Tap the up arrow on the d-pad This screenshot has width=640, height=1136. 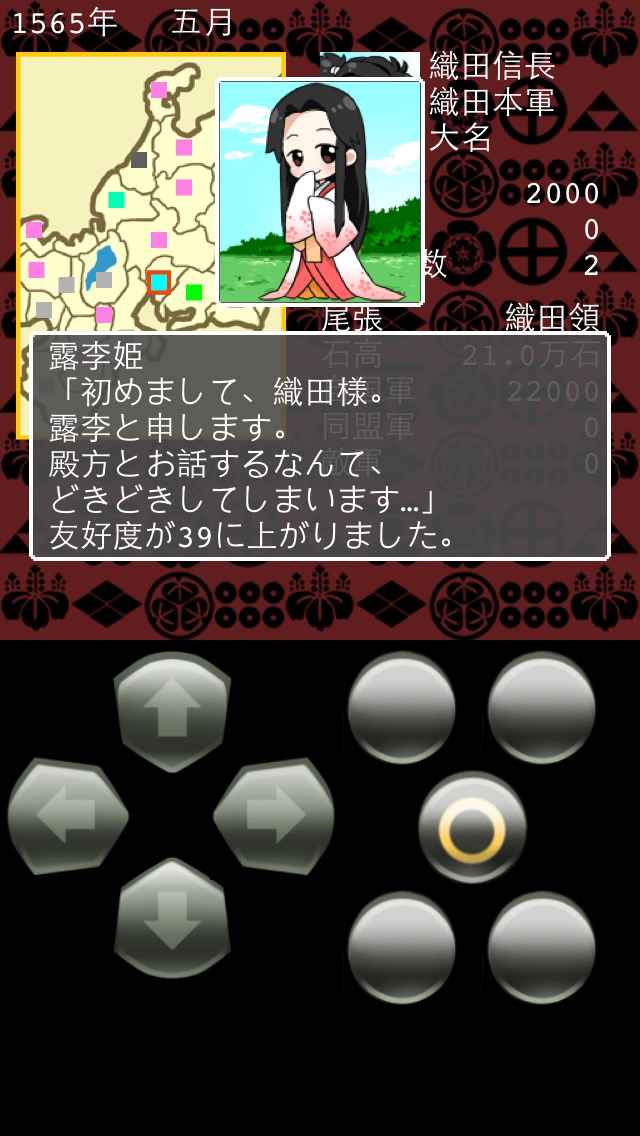[172, 710]
